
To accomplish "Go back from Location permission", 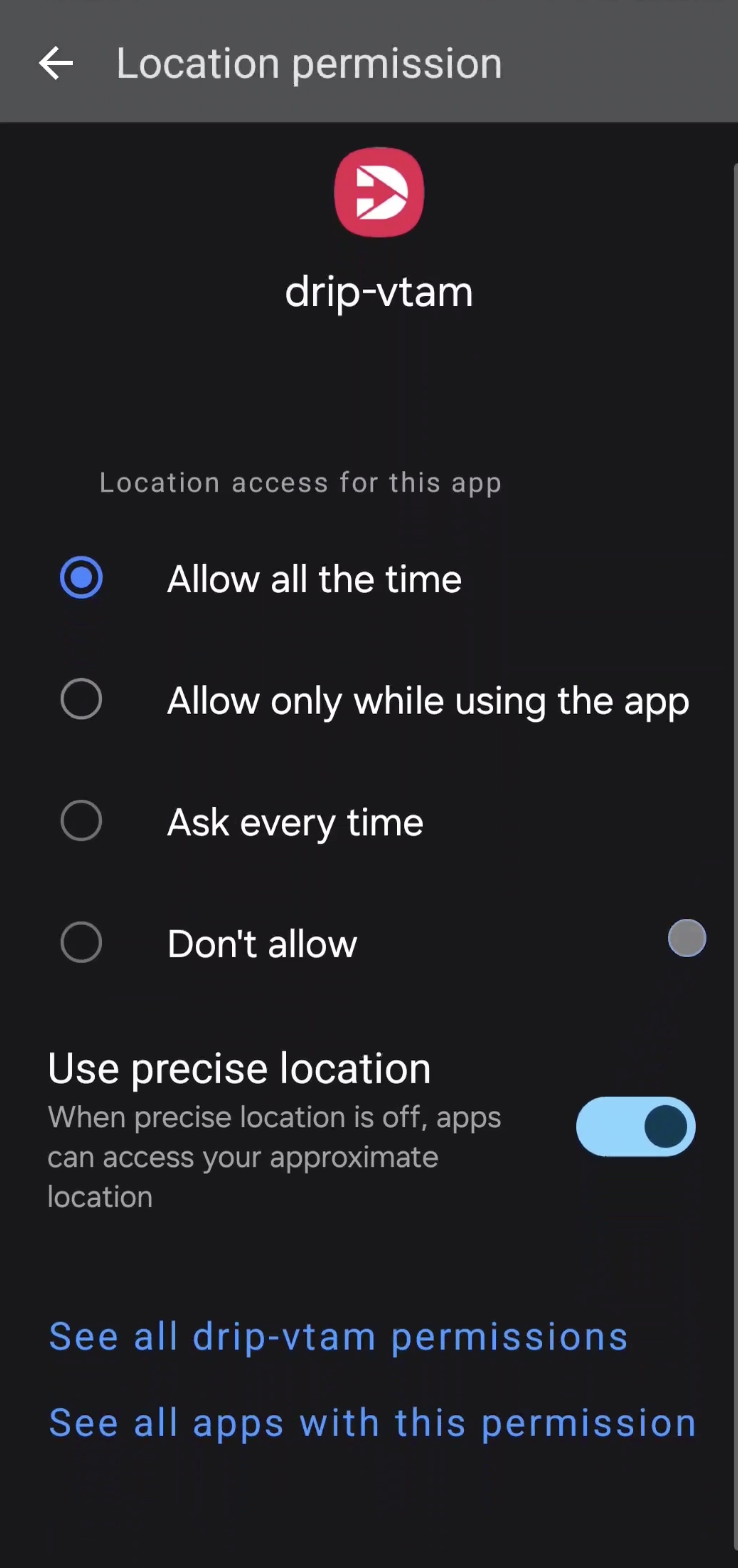I will [x=56, y=64].
